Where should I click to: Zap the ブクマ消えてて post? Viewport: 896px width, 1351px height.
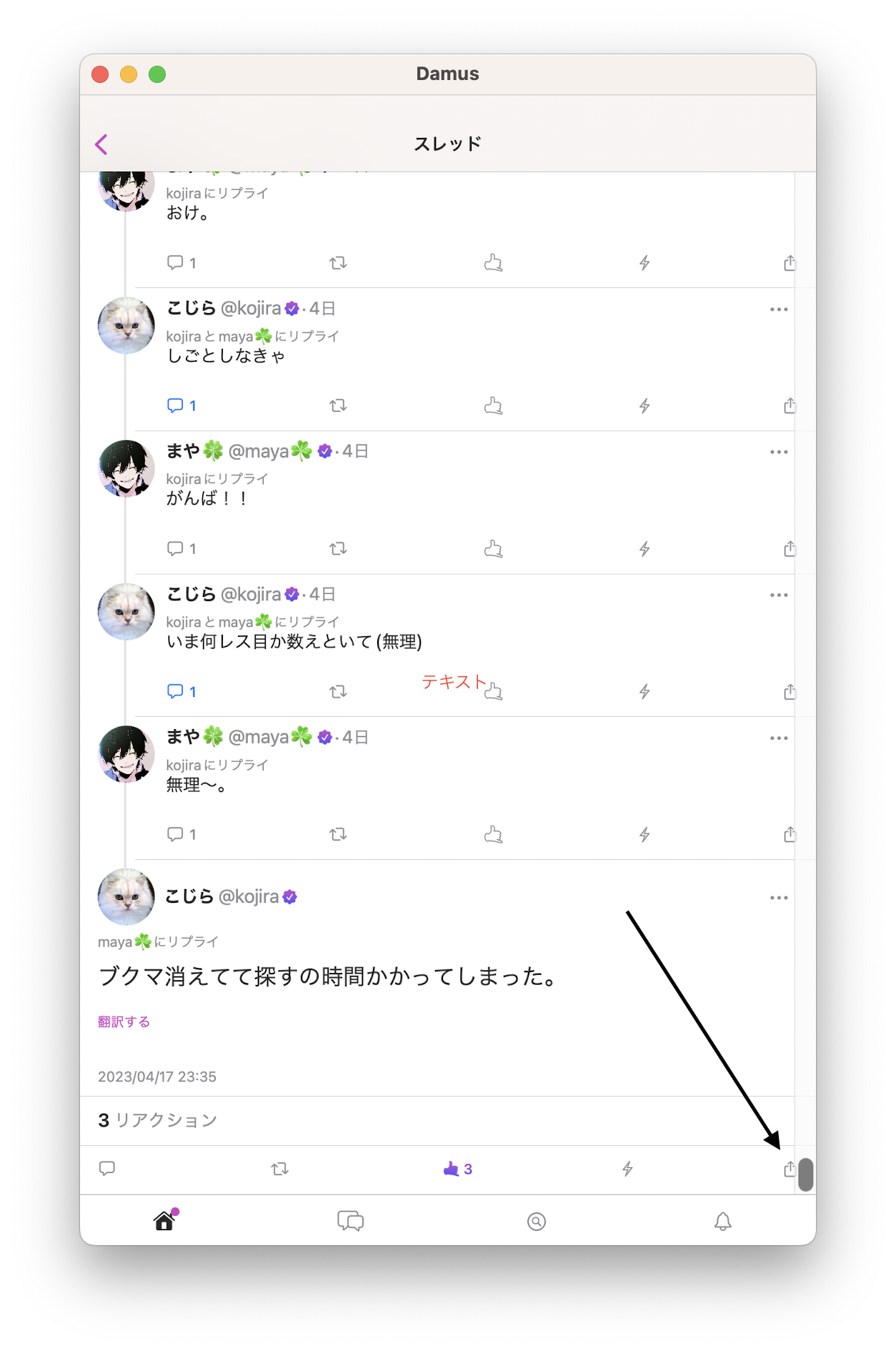click(x=627, y=1169)
